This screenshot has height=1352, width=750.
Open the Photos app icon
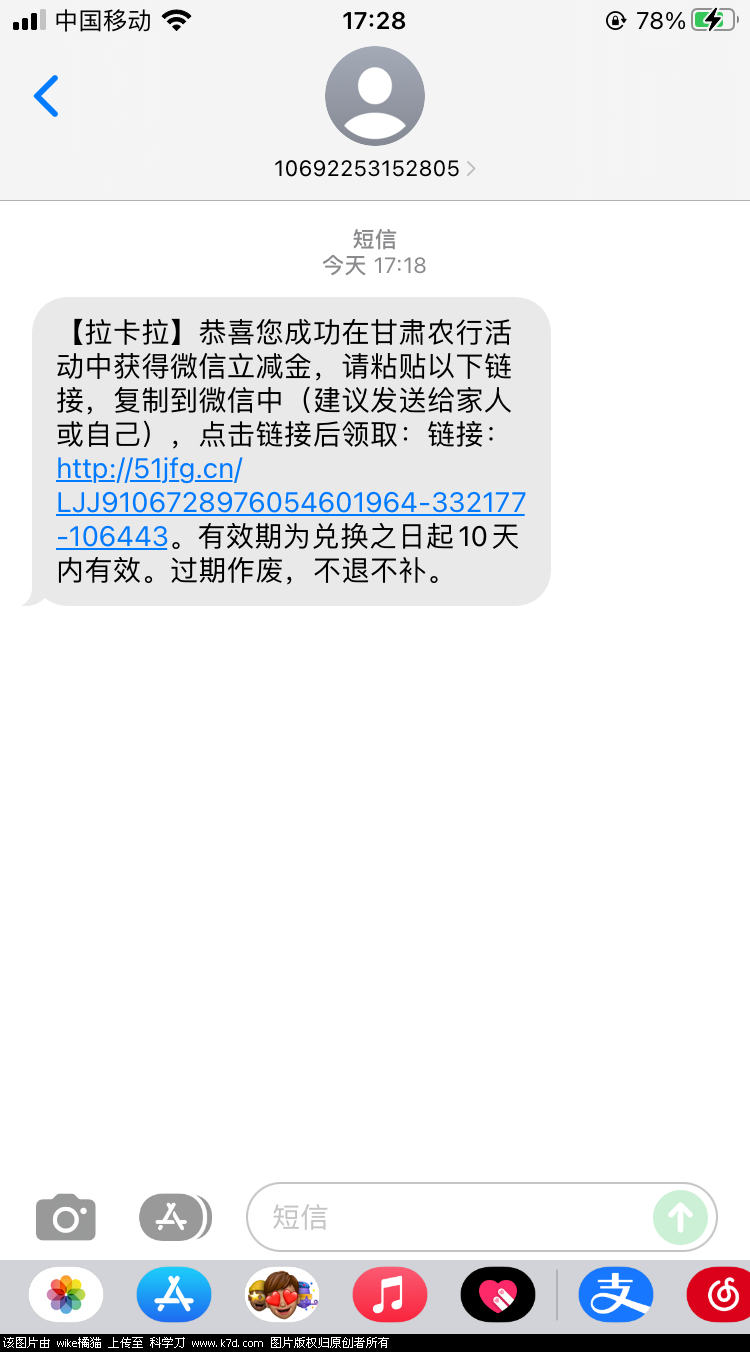(65, 1294)
